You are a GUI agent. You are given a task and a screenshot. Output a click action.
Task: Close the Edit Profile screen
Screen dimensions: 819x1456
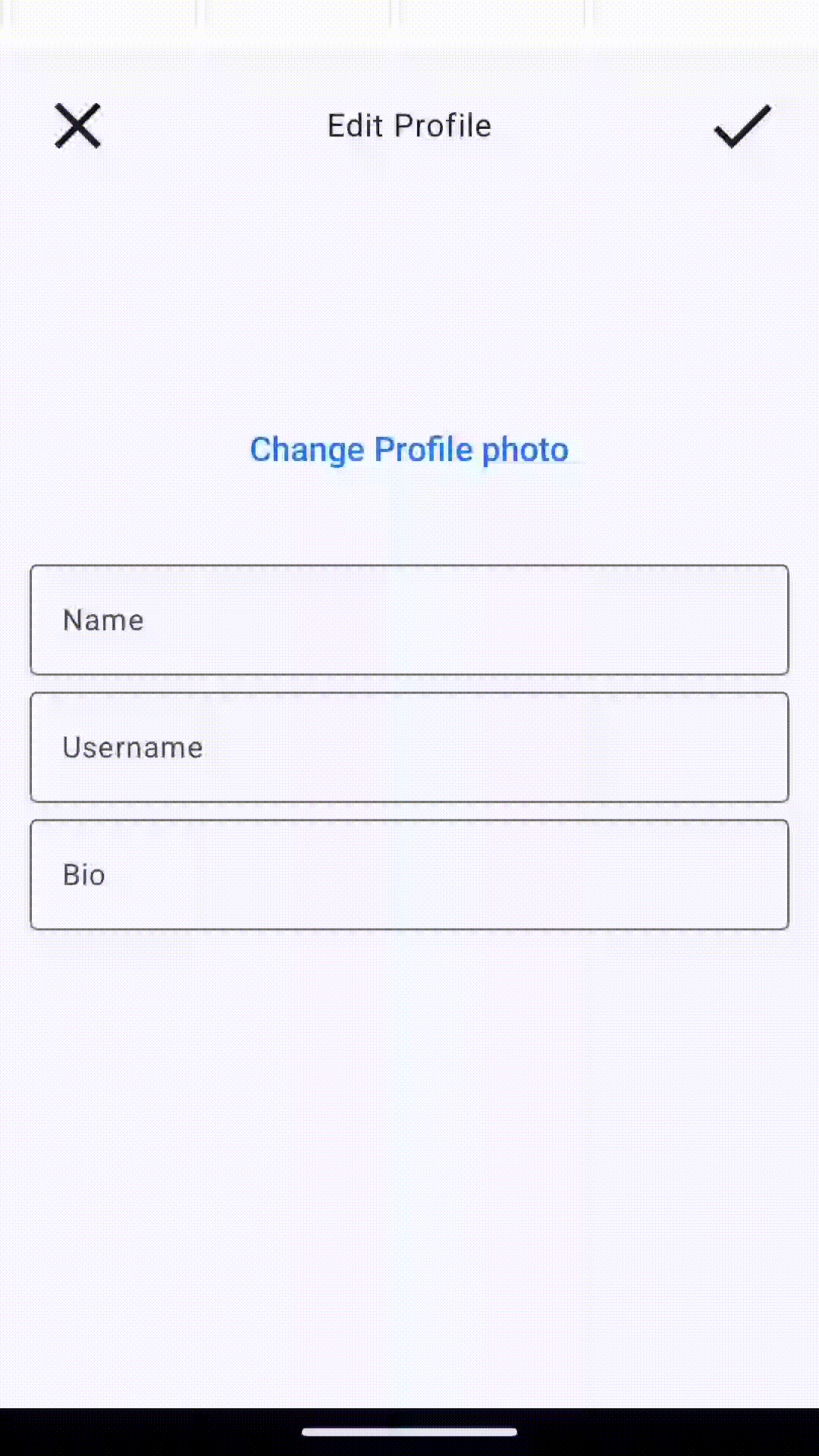point(77,126)
